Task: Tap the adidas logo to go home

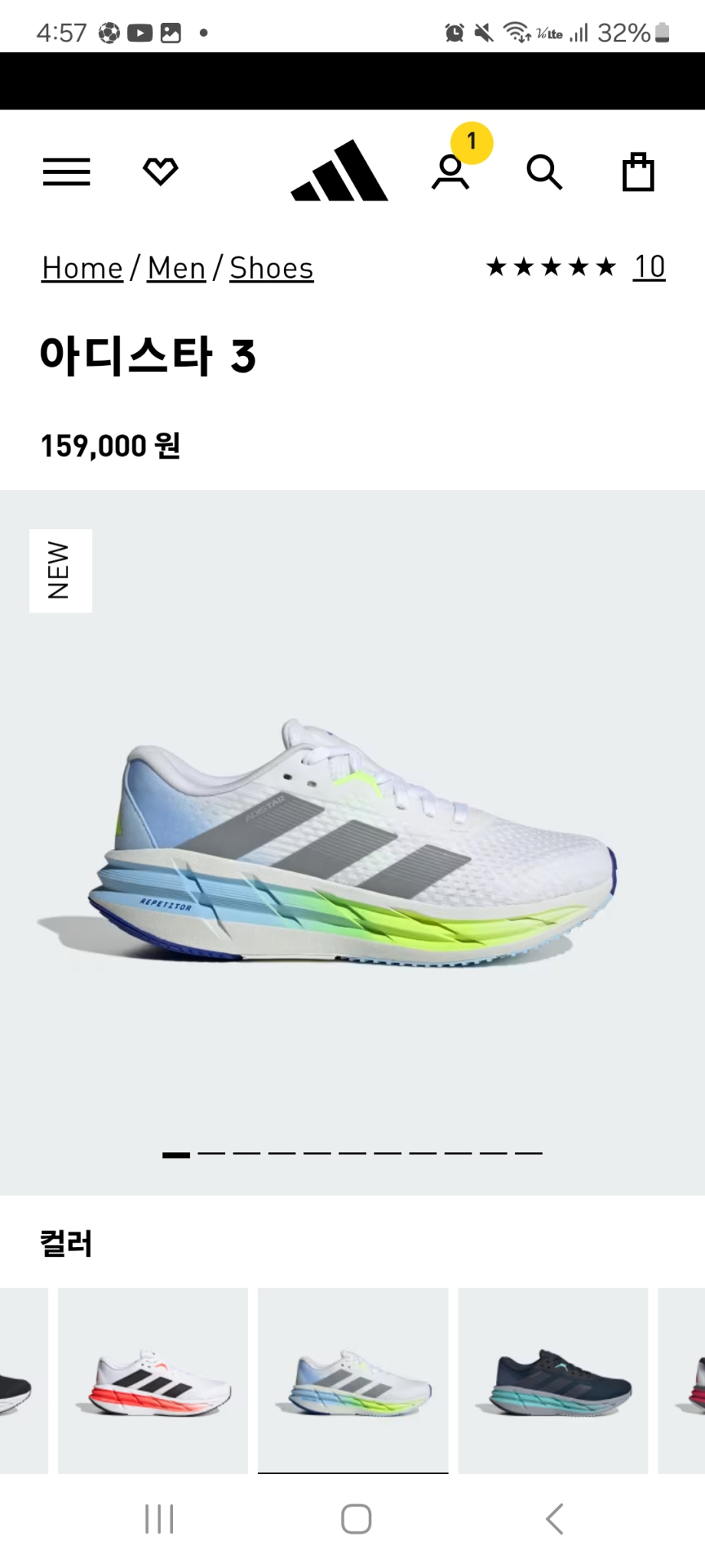Action: pos(340,171)
